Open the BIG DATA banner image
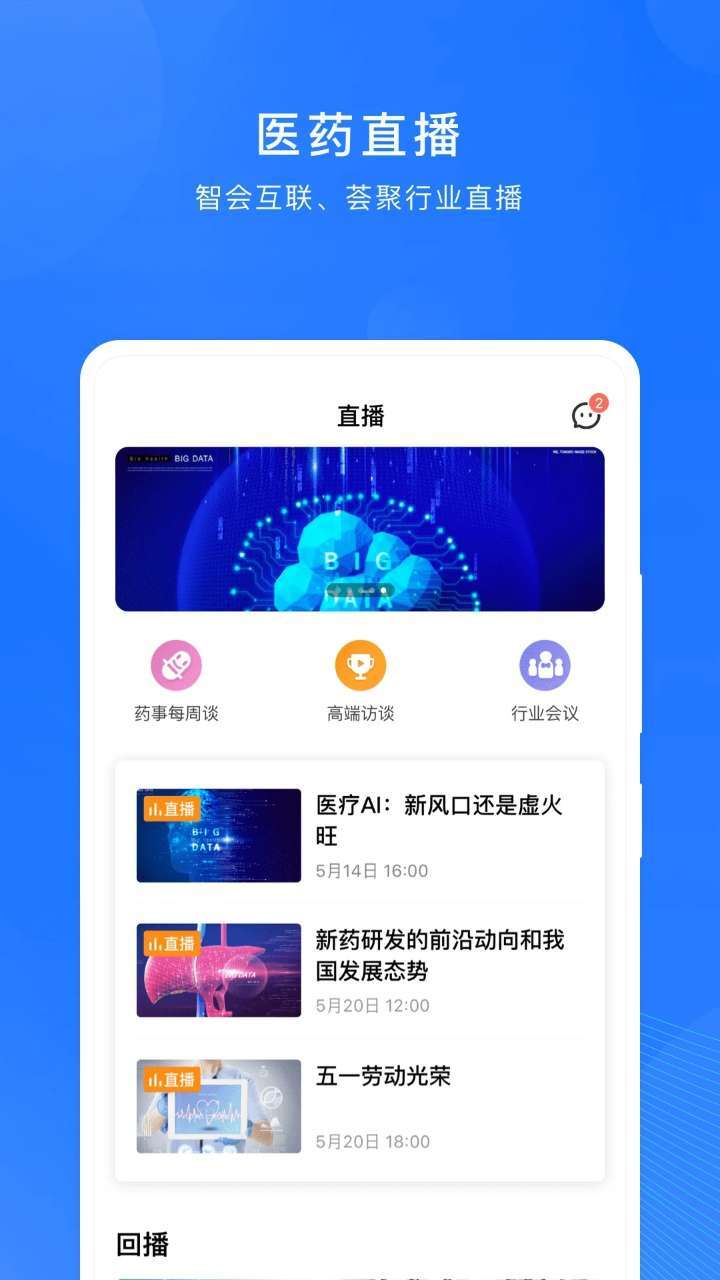Image resolution: width=720 pixels, height=1280 pixels. click(360, 527)
